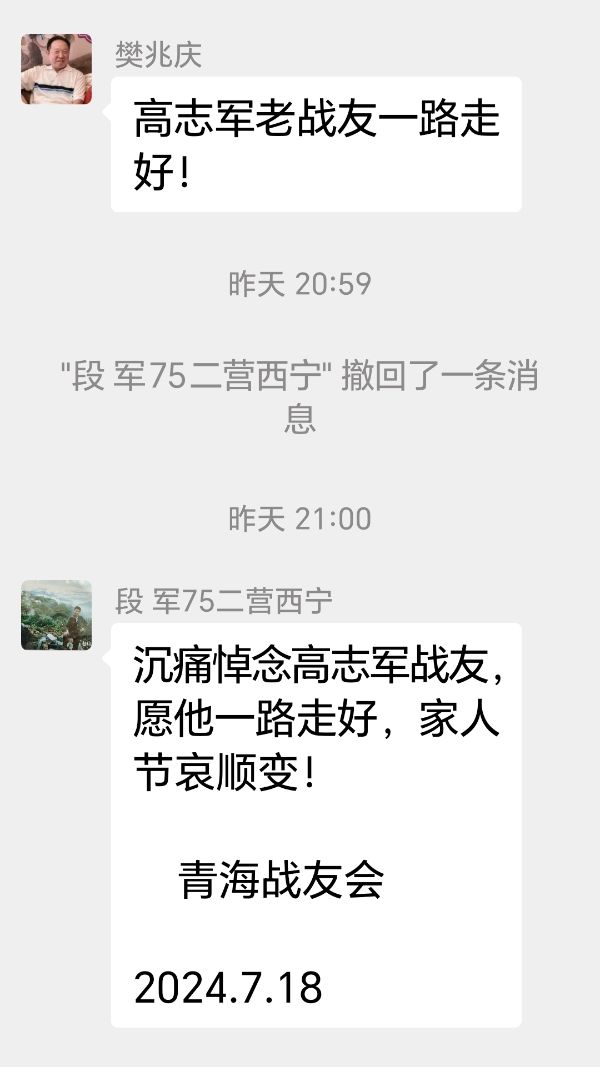The height and width of the screenshot is (1067, 600).
Task: Open 段 军75二营西宁's profile avatar
Action: (x=56, y=615)
